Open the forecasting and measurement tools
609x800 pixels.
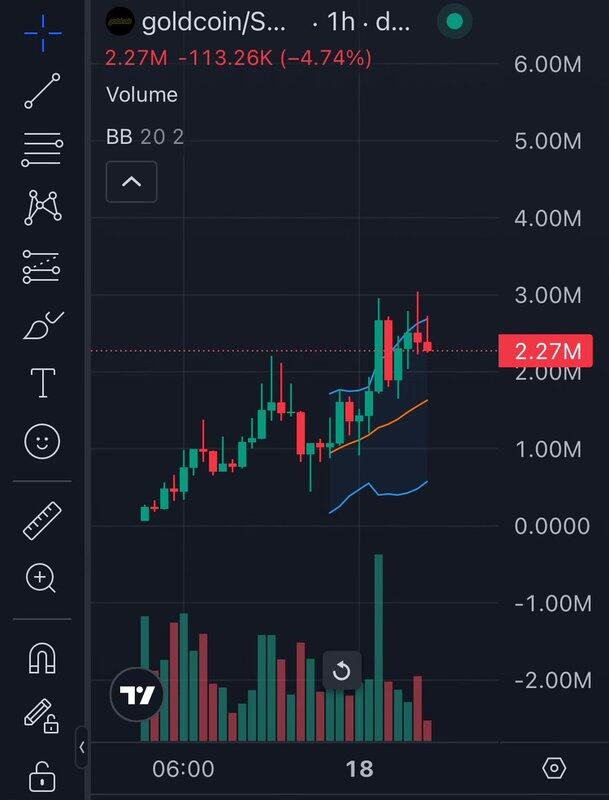coord(41,266)
